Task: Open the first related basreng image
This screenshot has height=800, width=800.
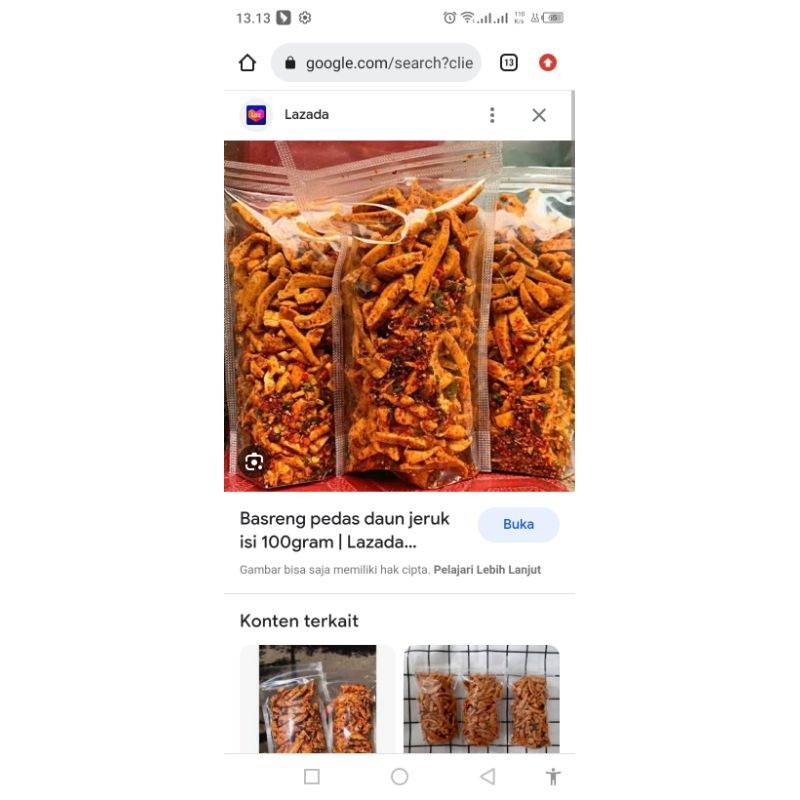Action: tap(317, 698)
